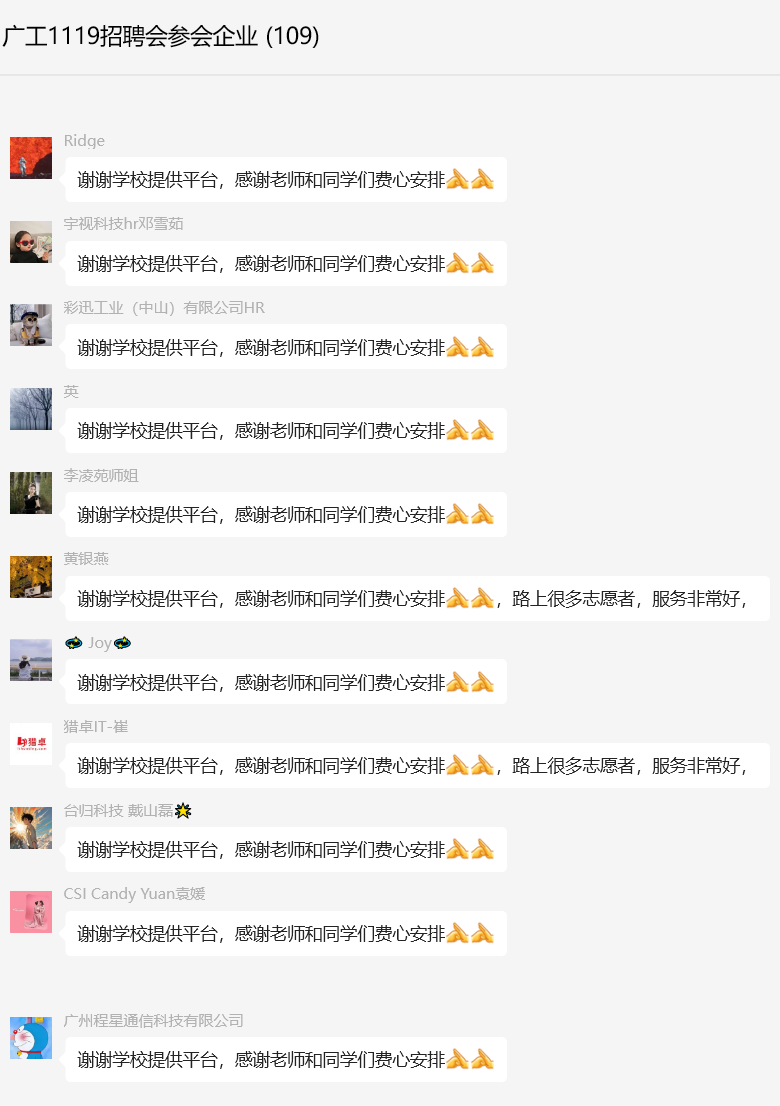The image size is (780, 1106).
Task: Open 猎卓IT-崔's logo avatar
Action: click(31, 744)
